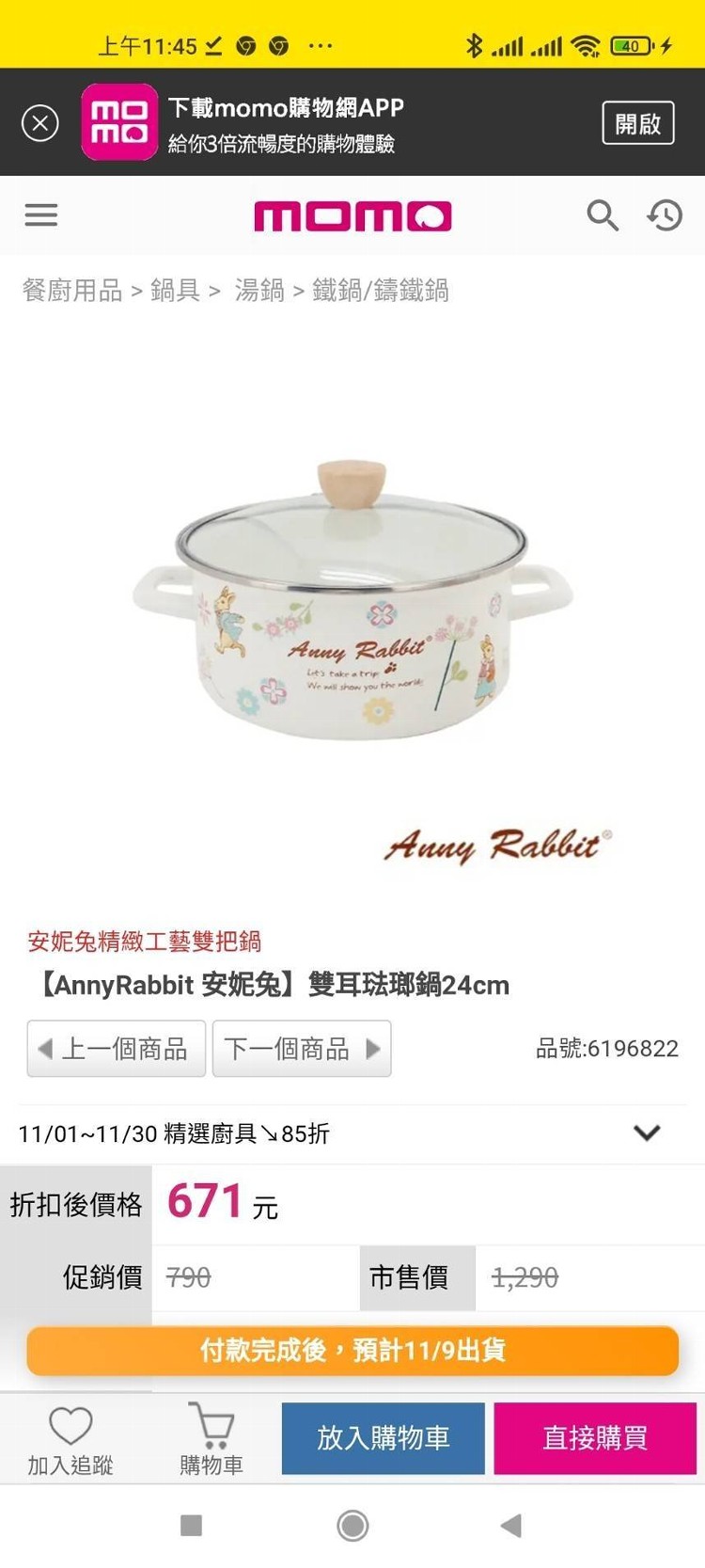Screen dimensions: 705x1568
Task: Go to 下一個商品
Action: point(302,1049)
